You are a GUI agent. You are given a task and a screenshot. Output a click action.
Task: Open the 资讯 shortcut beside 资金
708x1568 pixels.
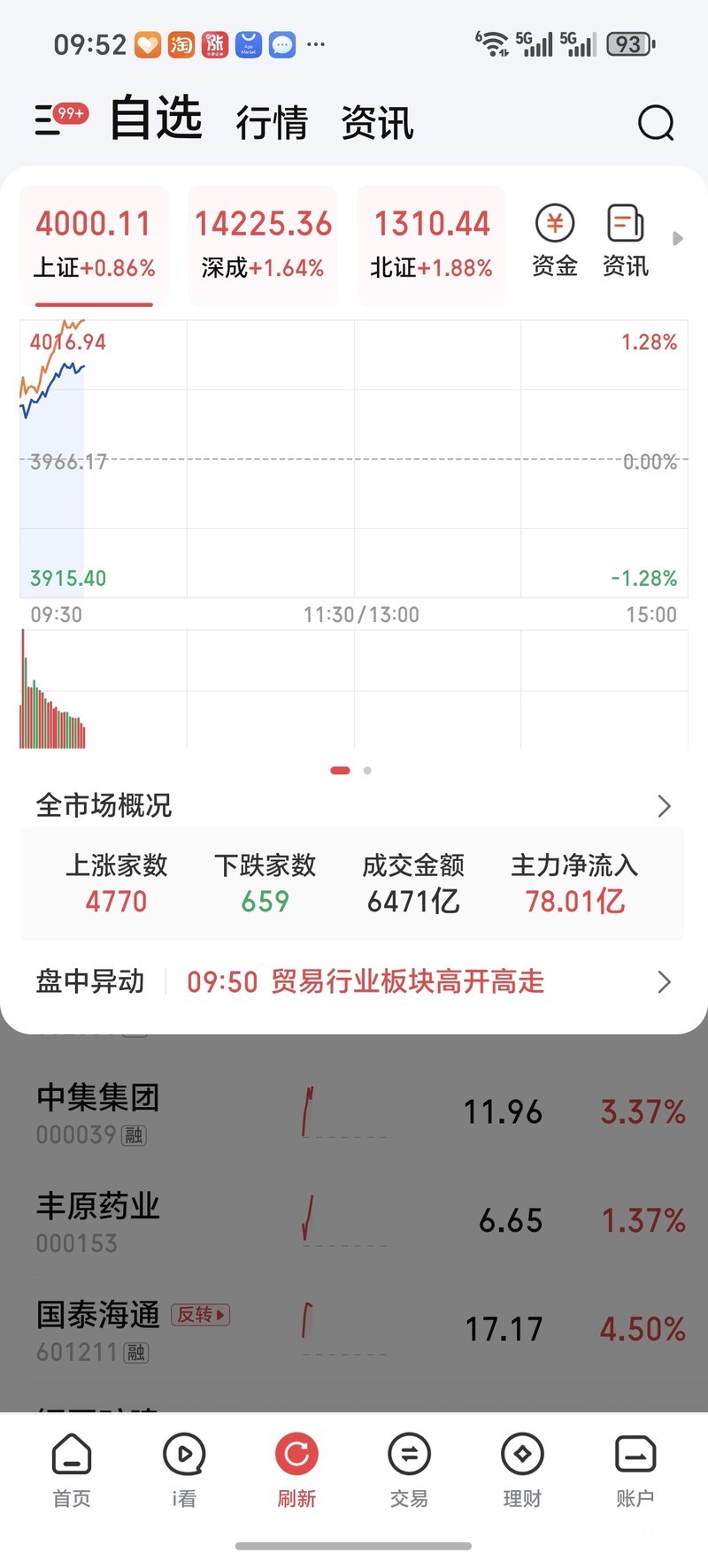(x=626, y=240)
